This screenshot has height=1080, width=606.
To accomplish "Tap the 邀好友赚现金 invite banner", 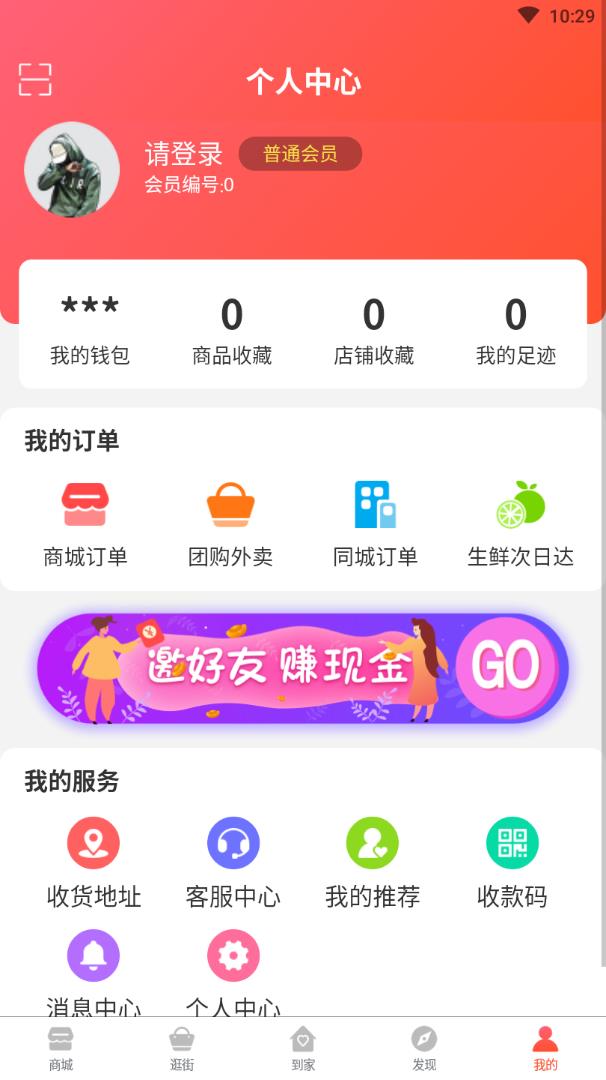I will coord(303,668).
